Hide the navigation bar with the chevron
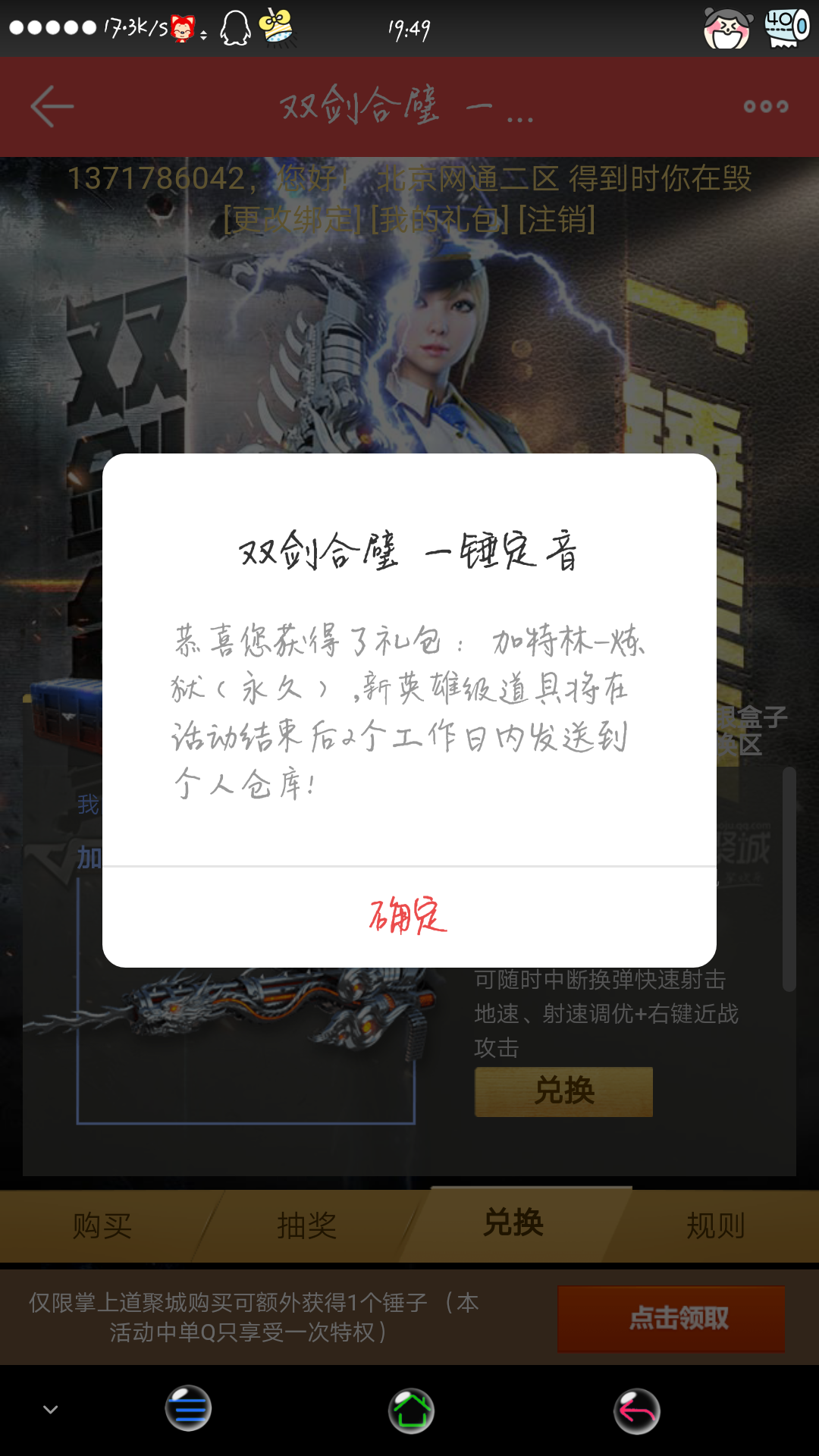Image resolution: width=819 pixels, height=1456 pixels. [x=51, y=1410]
